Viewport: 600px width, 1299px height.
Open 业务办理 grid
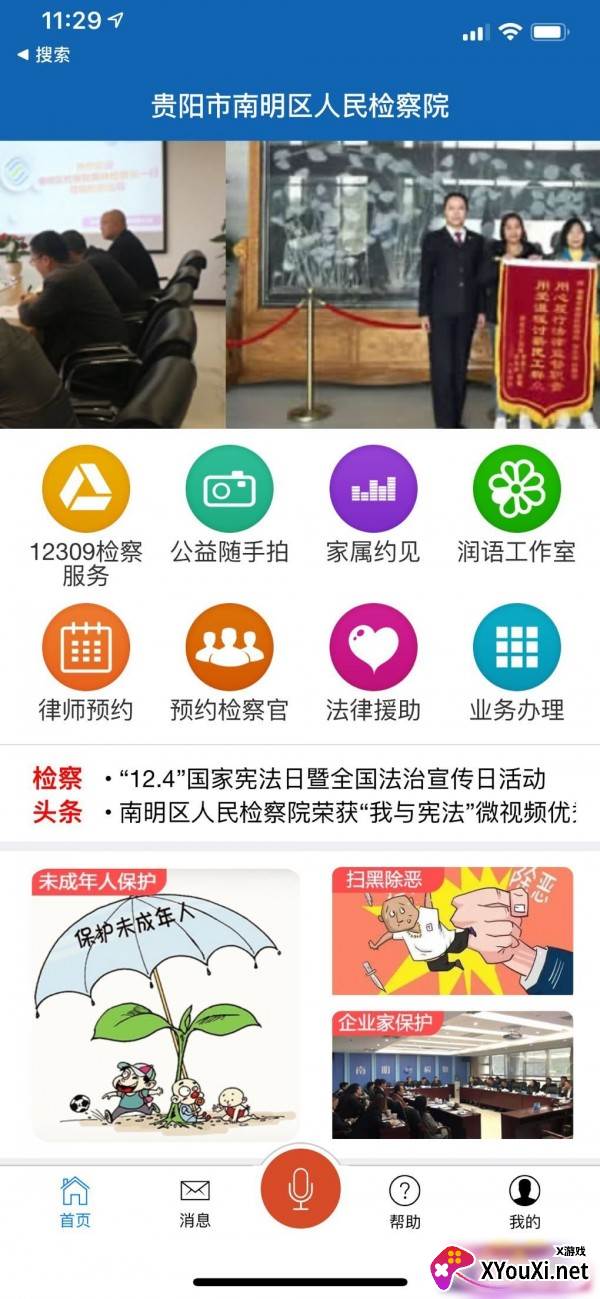point(516,647)
